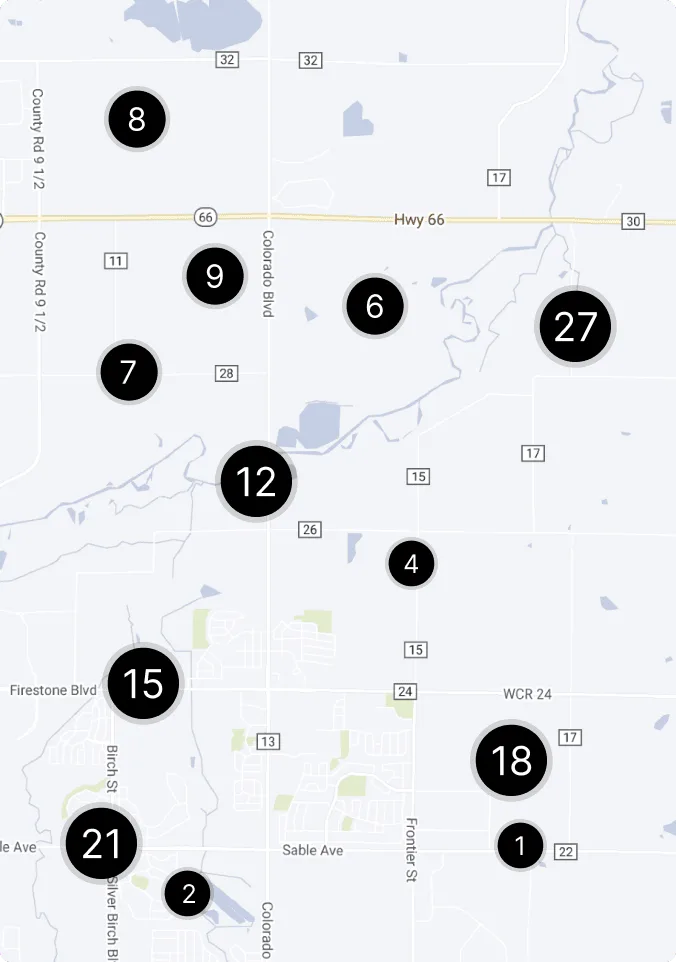Tap the single marker numbered 1
This screenshot has width=676, height=962.
coord(520,846)
